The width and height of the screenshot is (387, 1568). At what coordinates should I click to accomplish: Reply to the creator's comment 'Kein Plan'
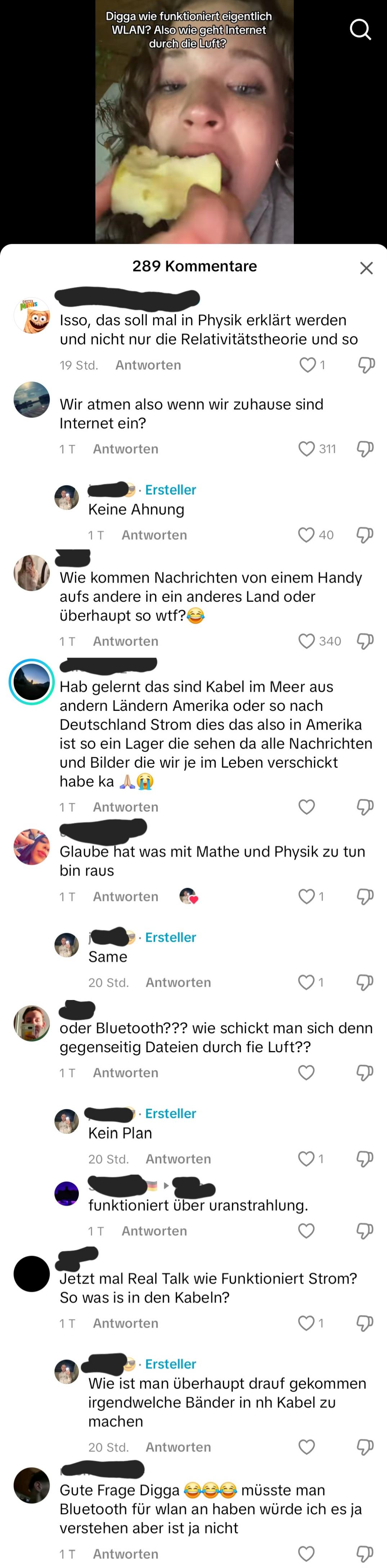coord(178,1159)
